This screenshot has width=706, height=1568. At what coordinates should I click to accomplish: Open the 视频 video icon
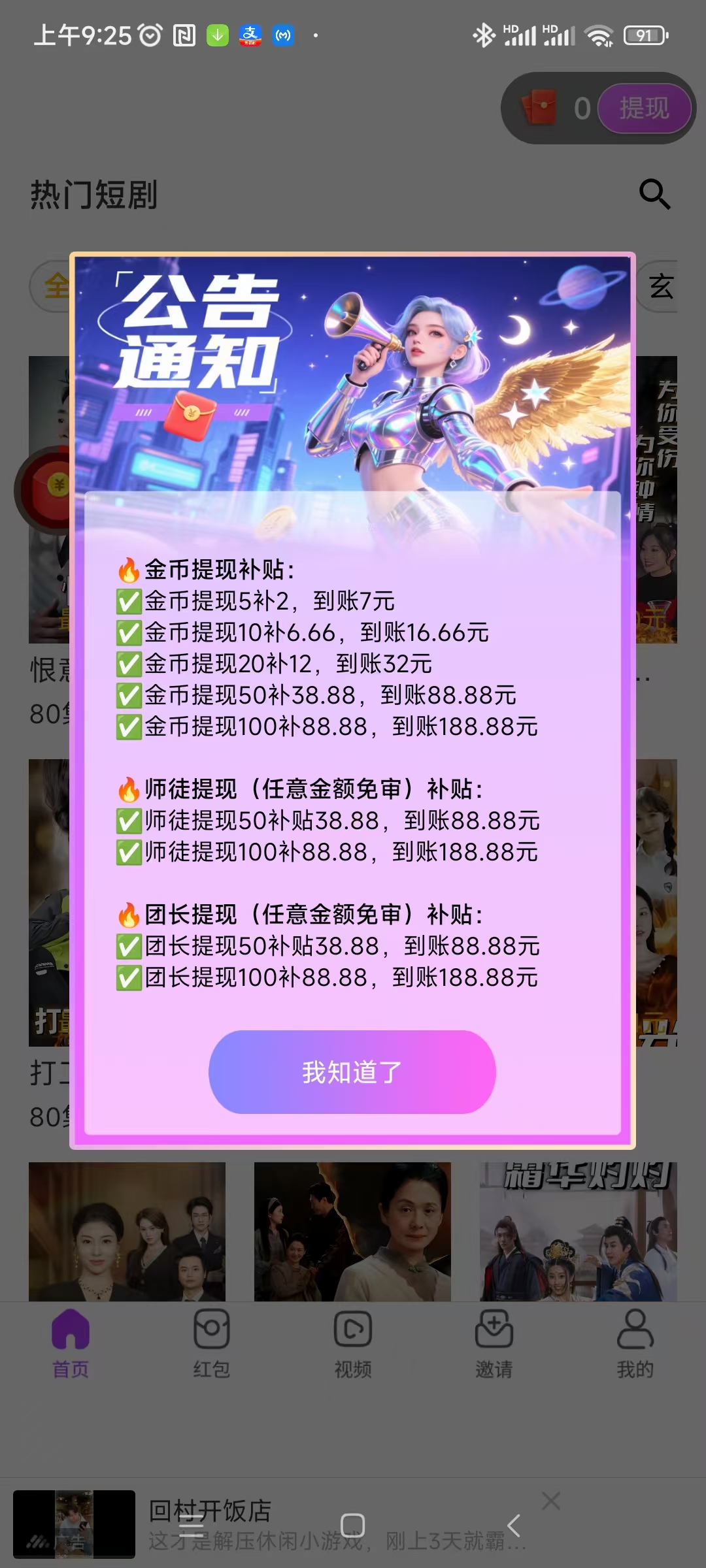352,1333
